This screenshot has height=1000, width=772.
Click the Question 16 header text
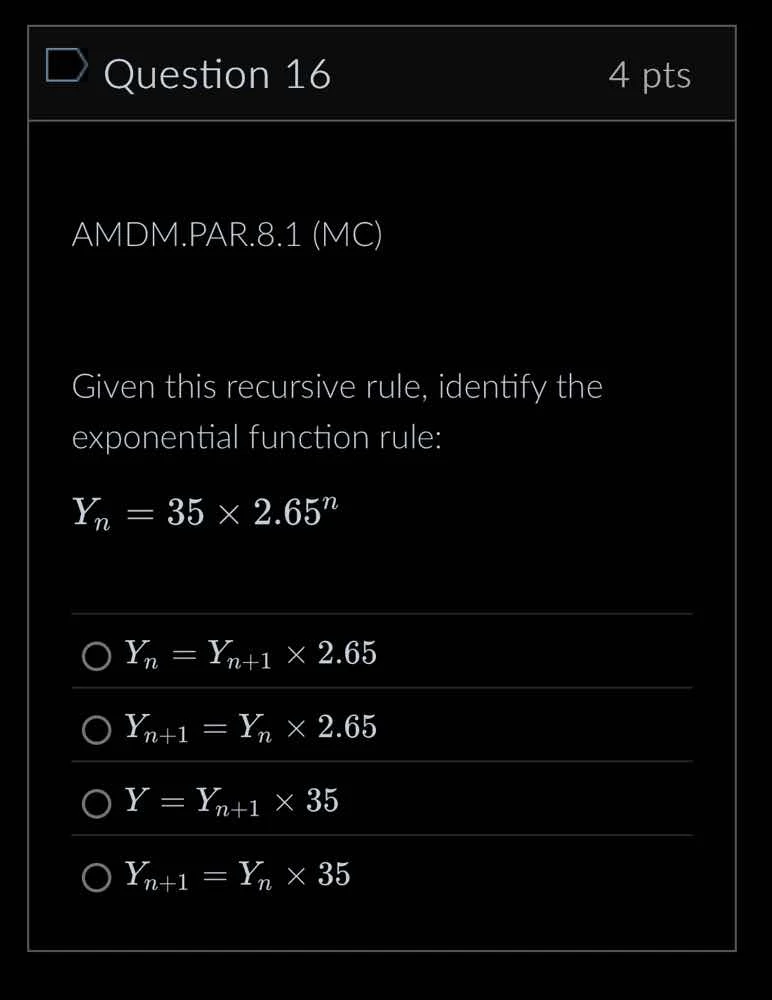pos(217,73)
